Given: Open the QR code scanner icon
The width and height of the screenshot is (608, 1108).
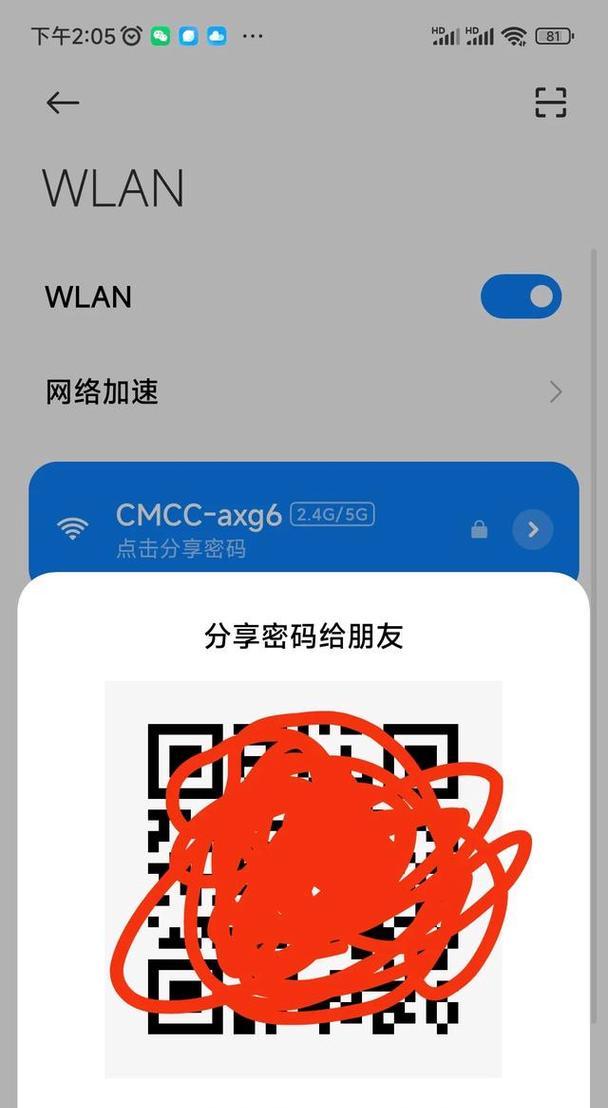Looking at the screenshot, I should (550, 103).
